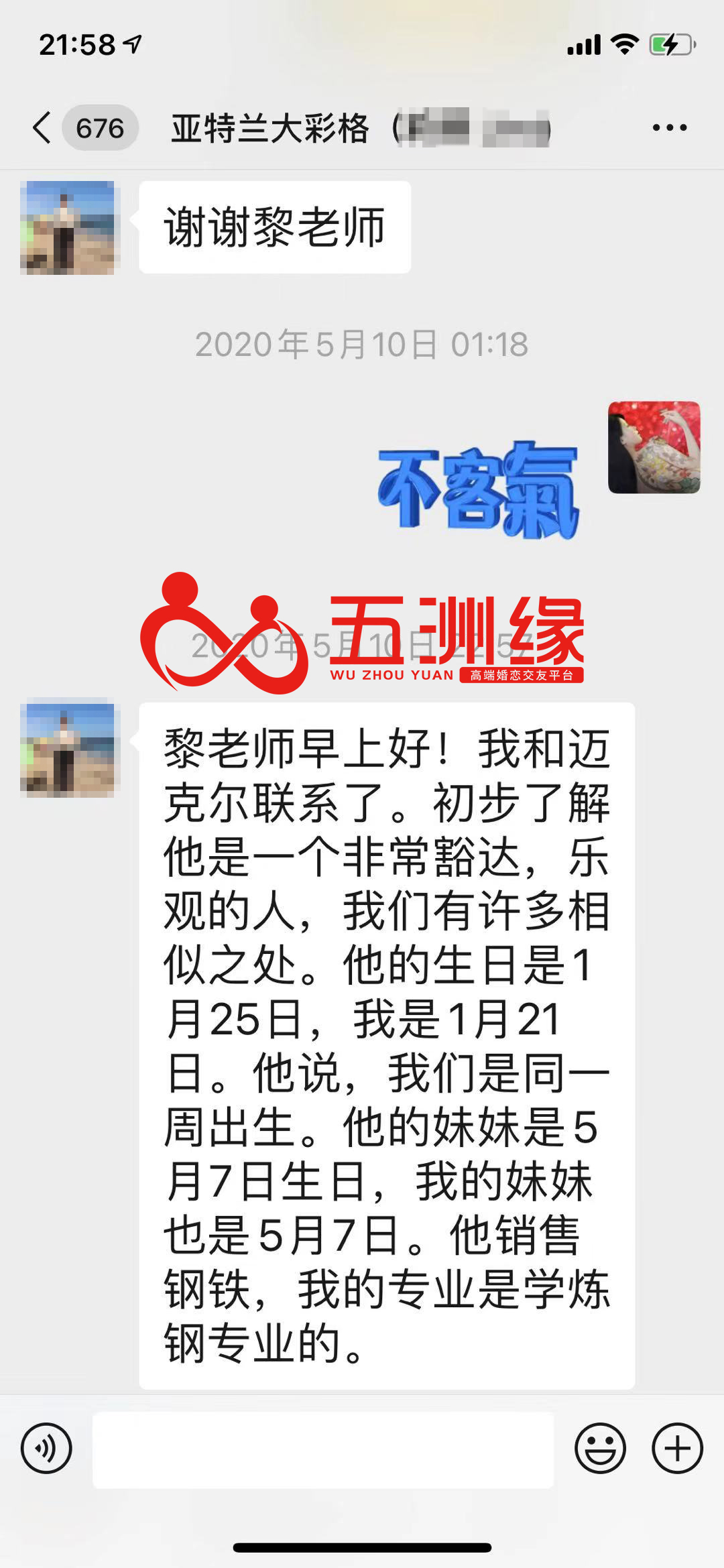
Task: Focus the message text field
Action: tap(323, 1449)
